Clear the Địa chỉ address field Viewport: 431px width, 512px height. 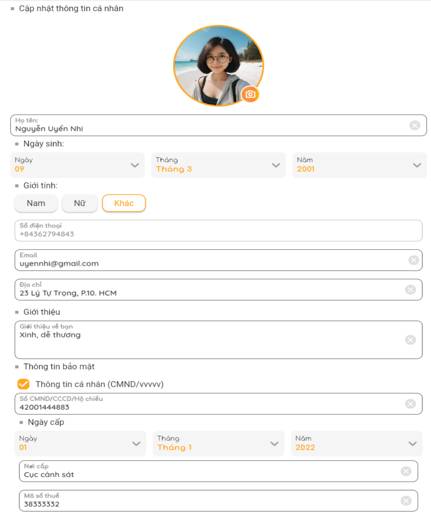coord(410,290)
